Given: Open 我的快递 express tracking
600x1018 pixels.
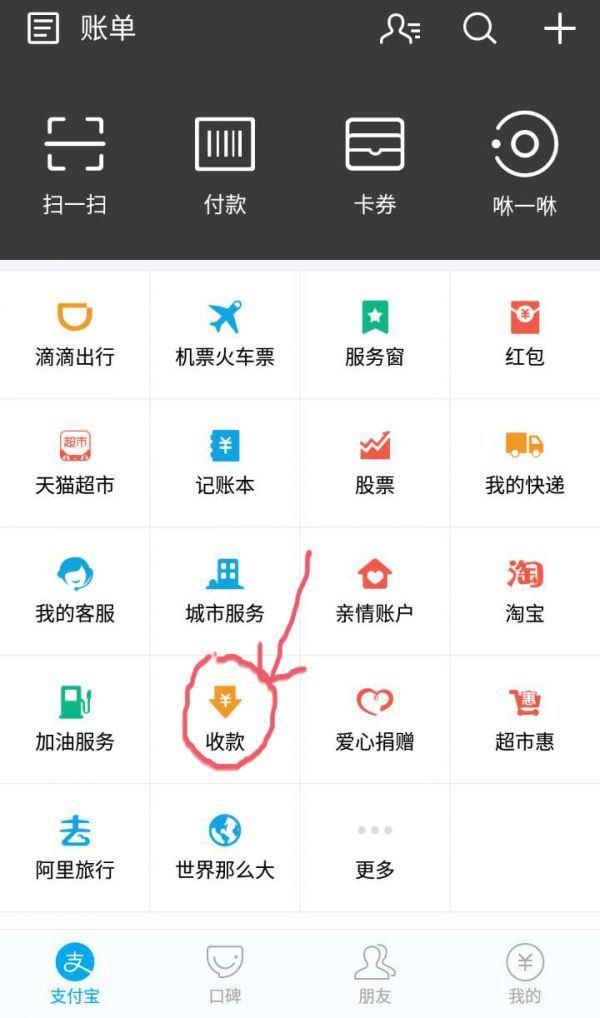Looking at the screenshot, I should [x=525, y=463].
